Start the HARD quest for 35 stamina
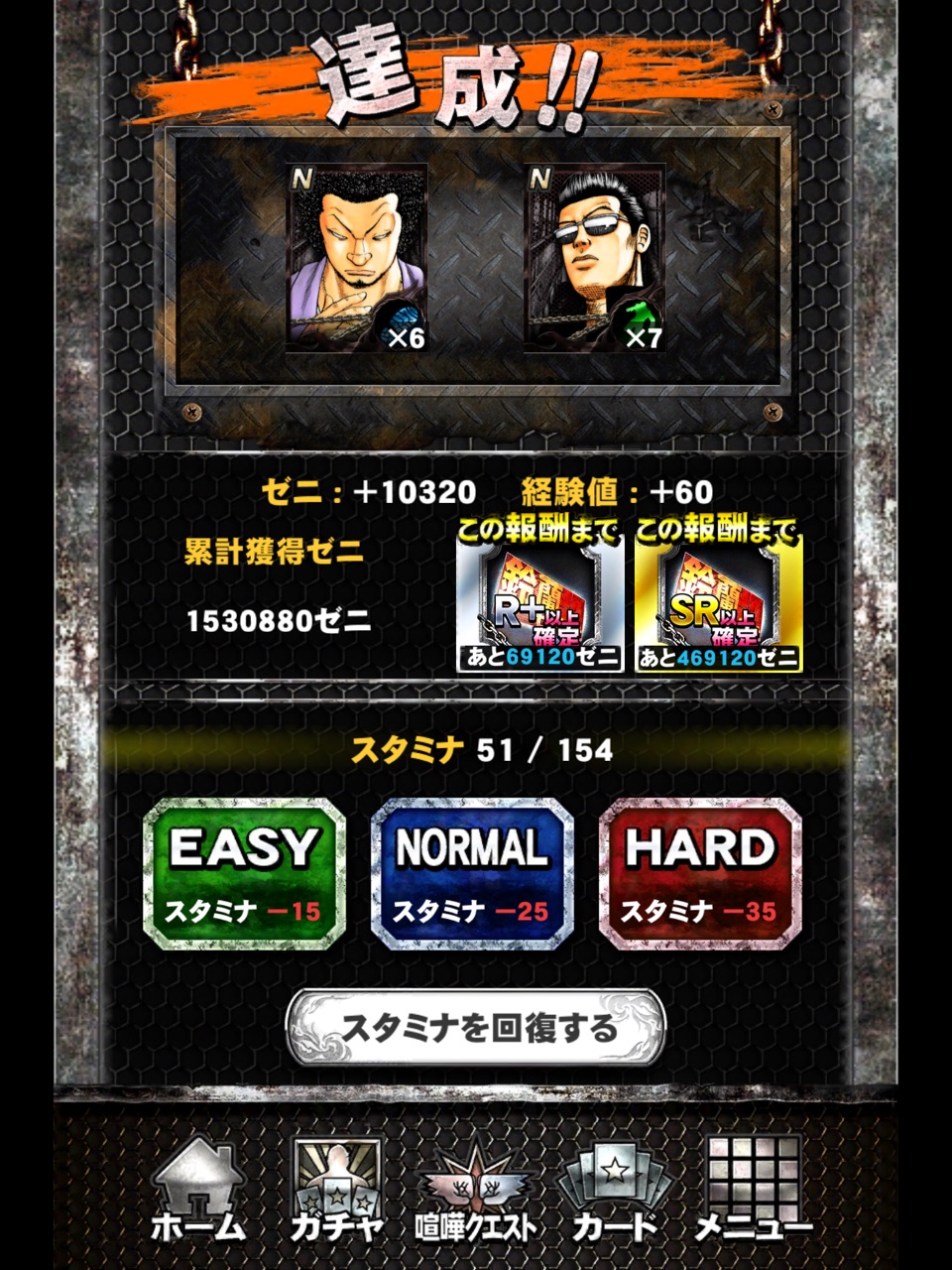 point(700,873)
